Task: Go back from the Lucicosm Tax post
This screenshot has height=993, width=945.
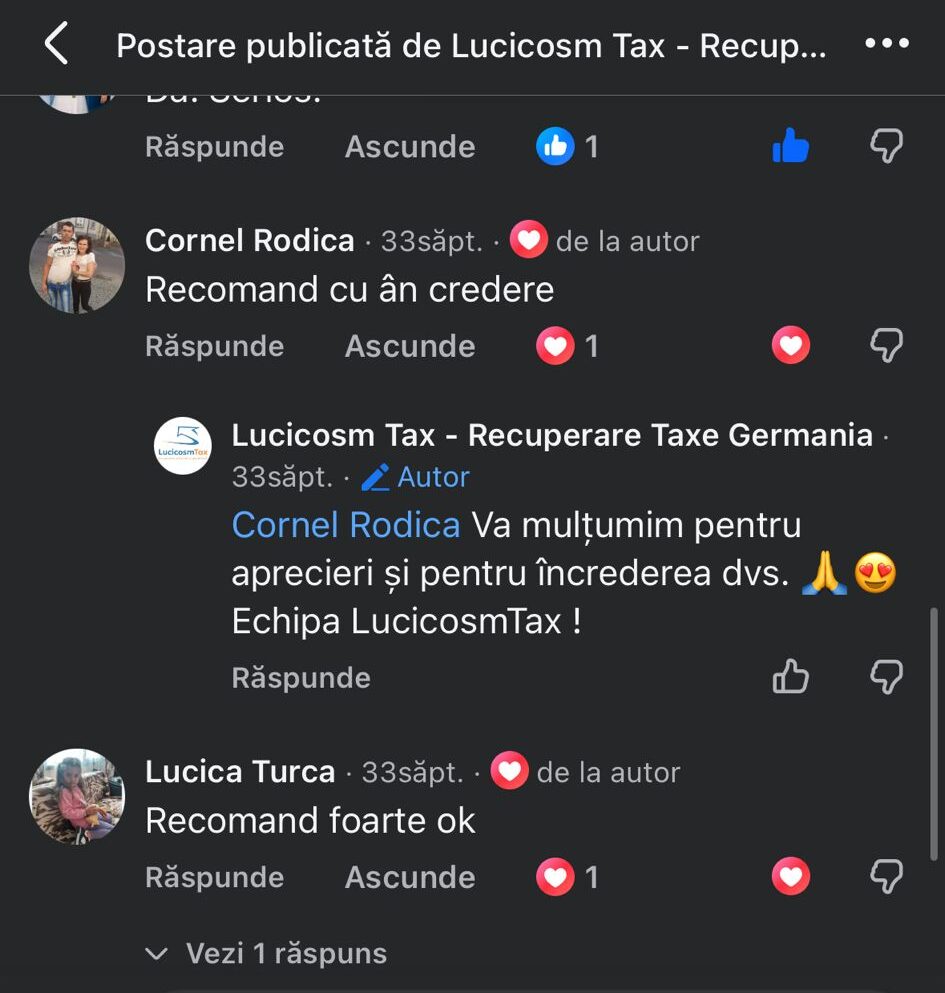Action: click(57, 46)
